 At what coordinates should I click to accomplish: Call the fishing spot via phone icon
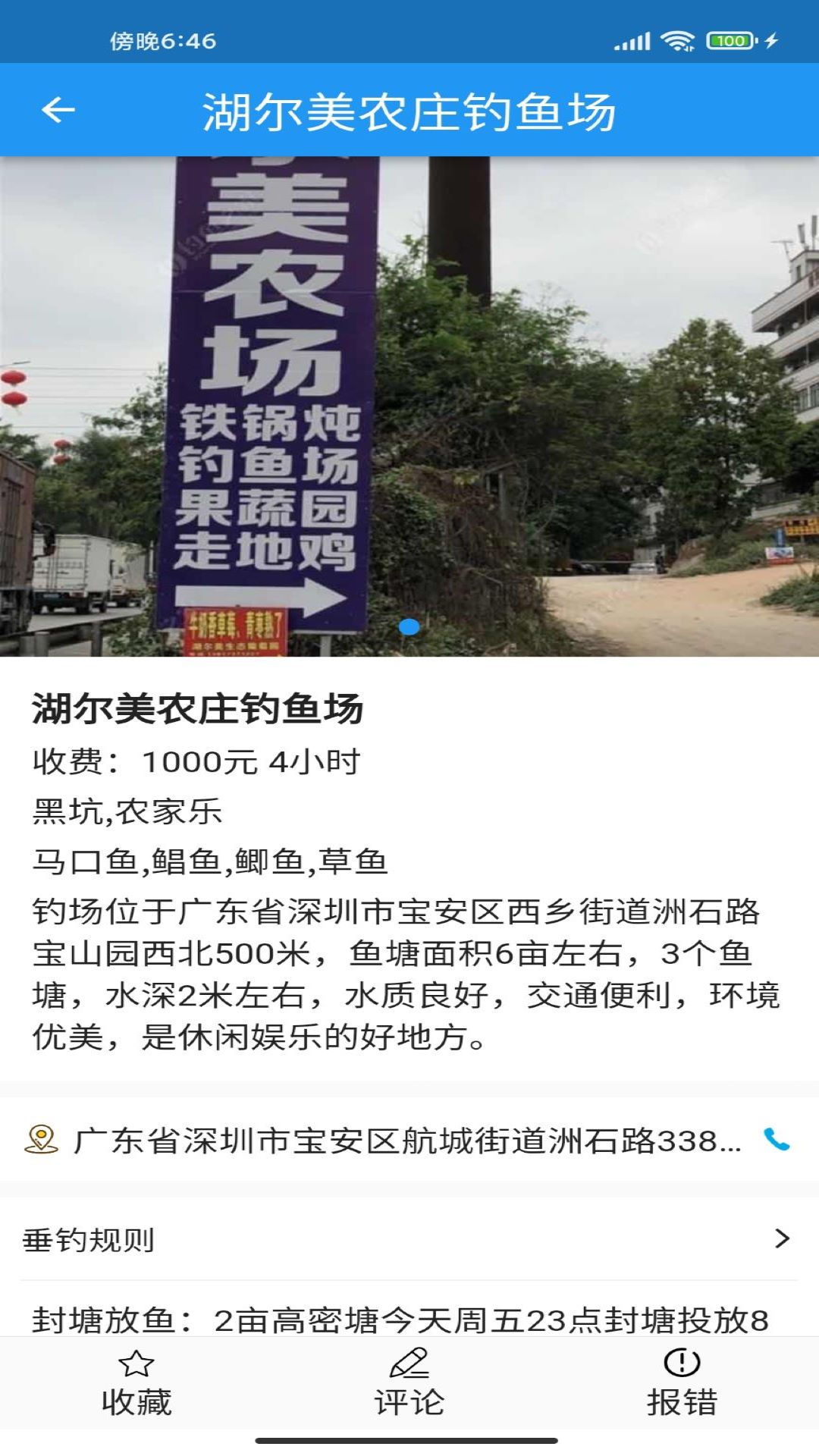point(777,1140)
